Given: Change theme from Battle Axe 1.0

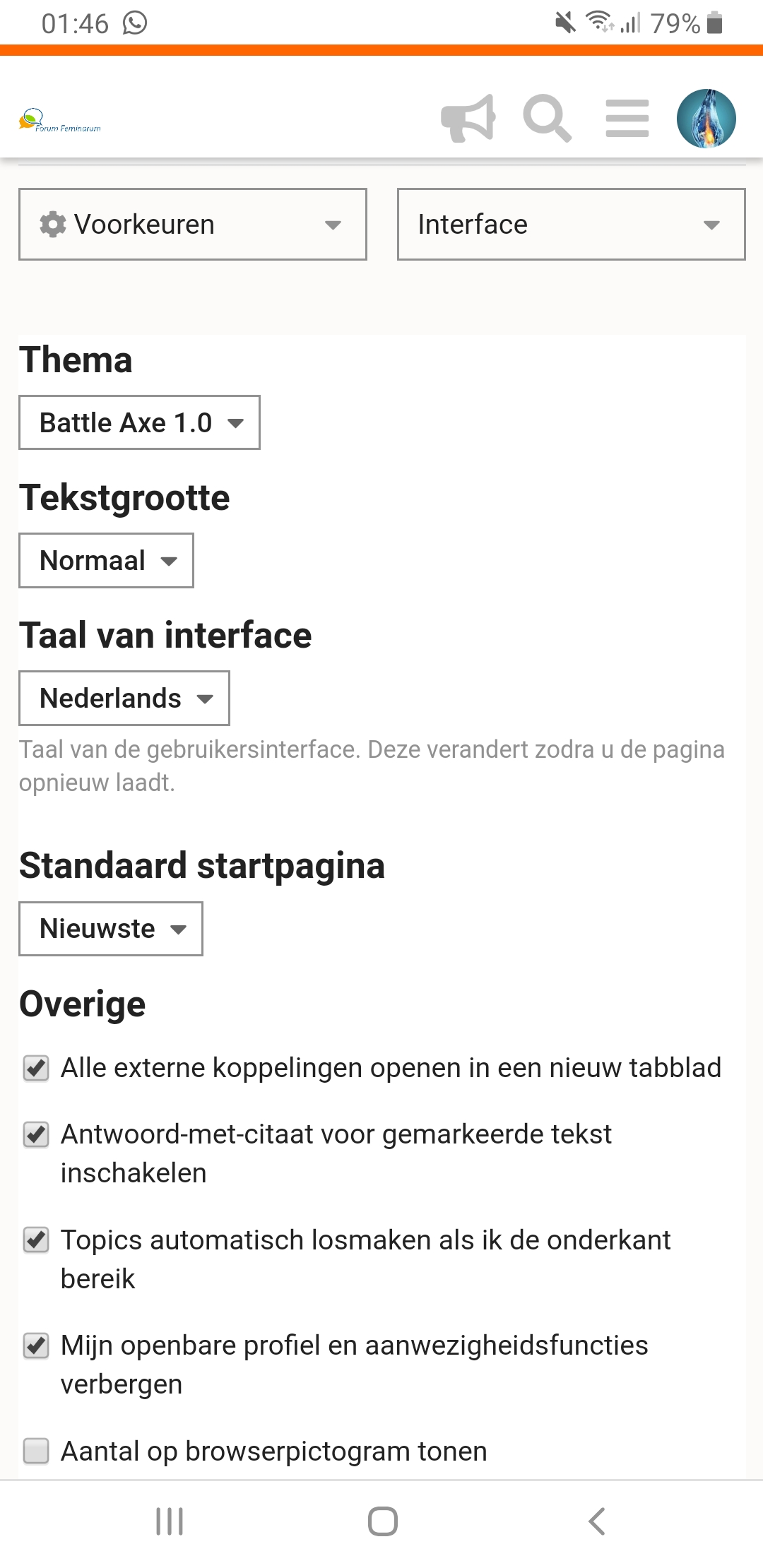Looking at the screenshot, I should click(140, 422).
